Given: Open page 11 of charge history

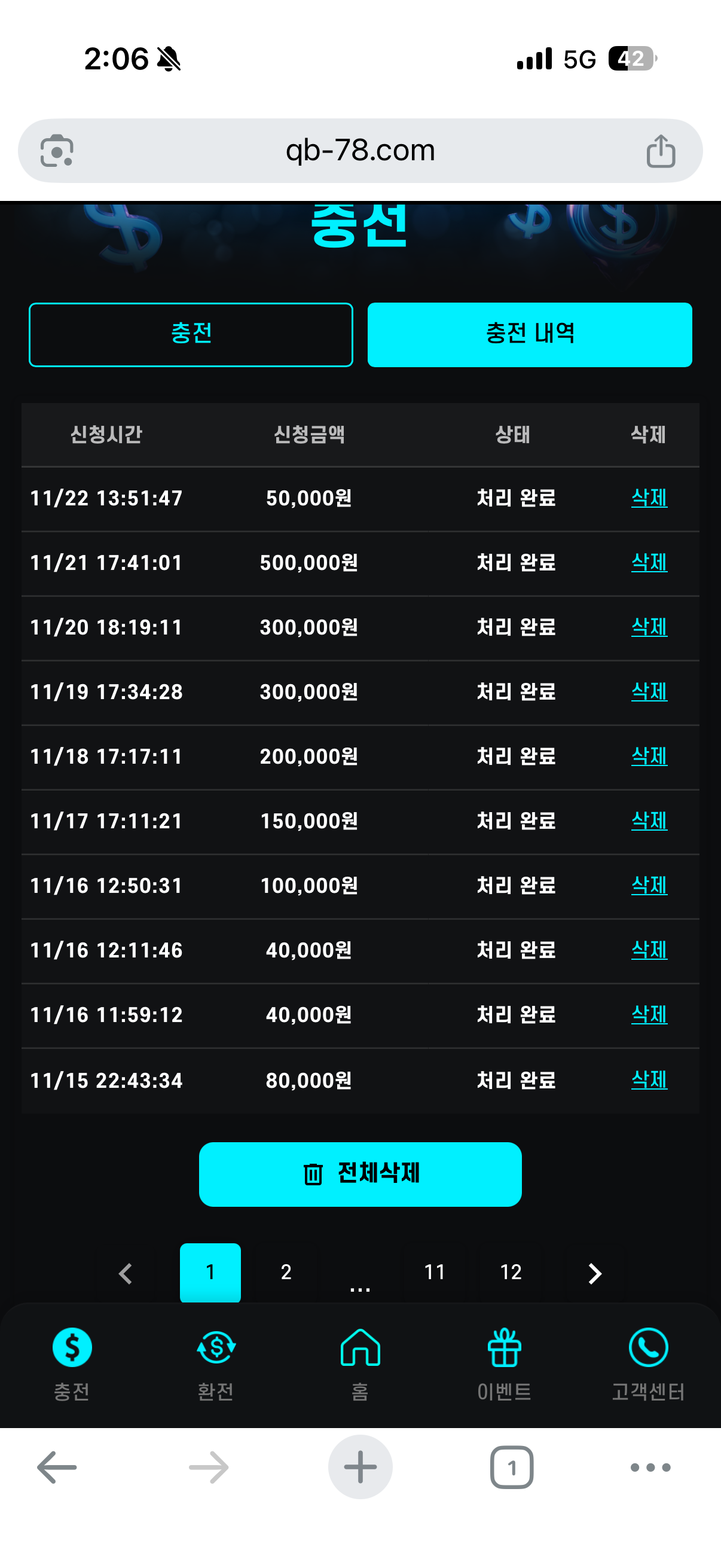Looking at the screenshot, I should coord(435,1271).
